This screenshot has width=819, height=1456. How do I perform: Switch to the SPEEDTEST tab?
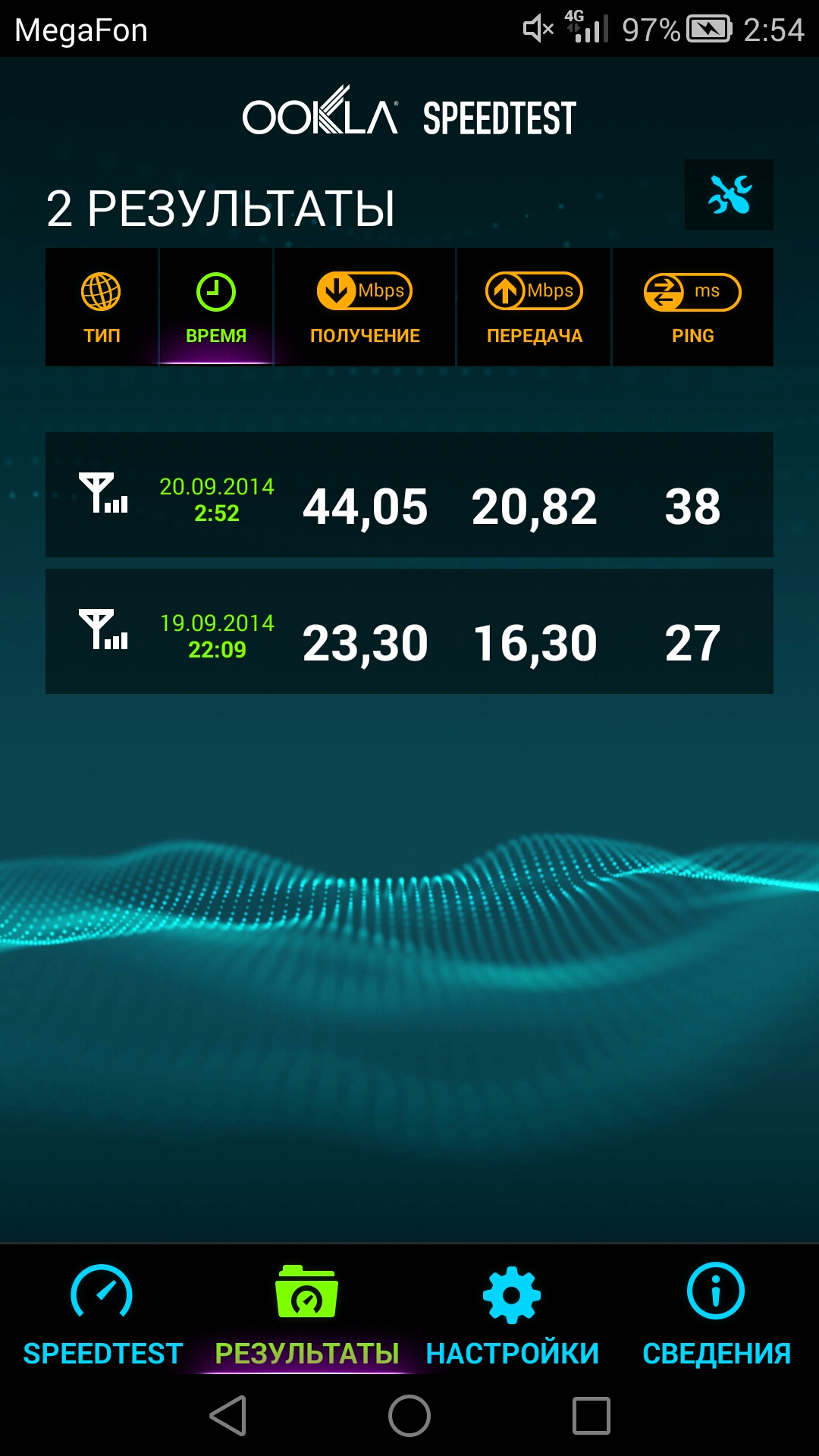click(x=102, y=1313)
